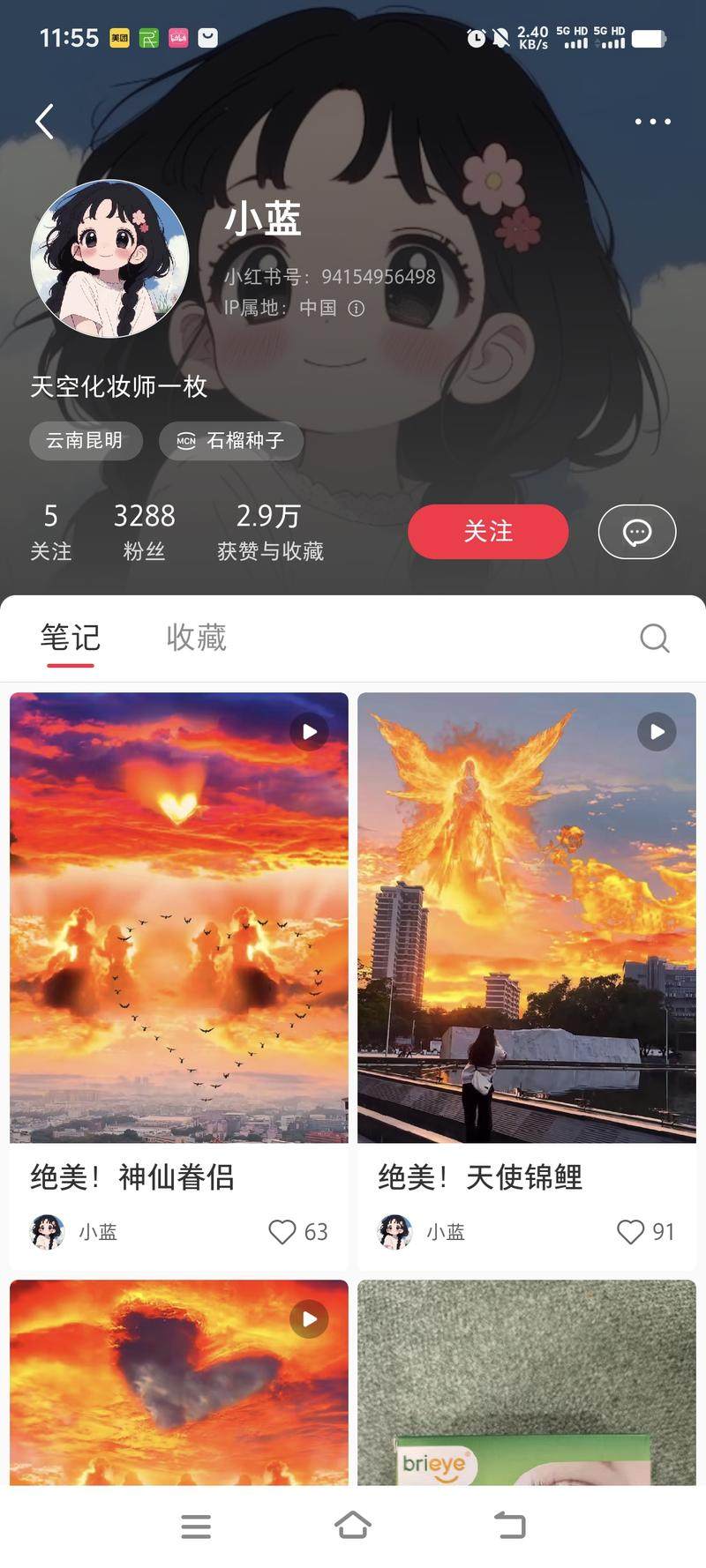Like the 神仙眷侣 note
706x1568 pixels.
click(x=282, y=1232)
